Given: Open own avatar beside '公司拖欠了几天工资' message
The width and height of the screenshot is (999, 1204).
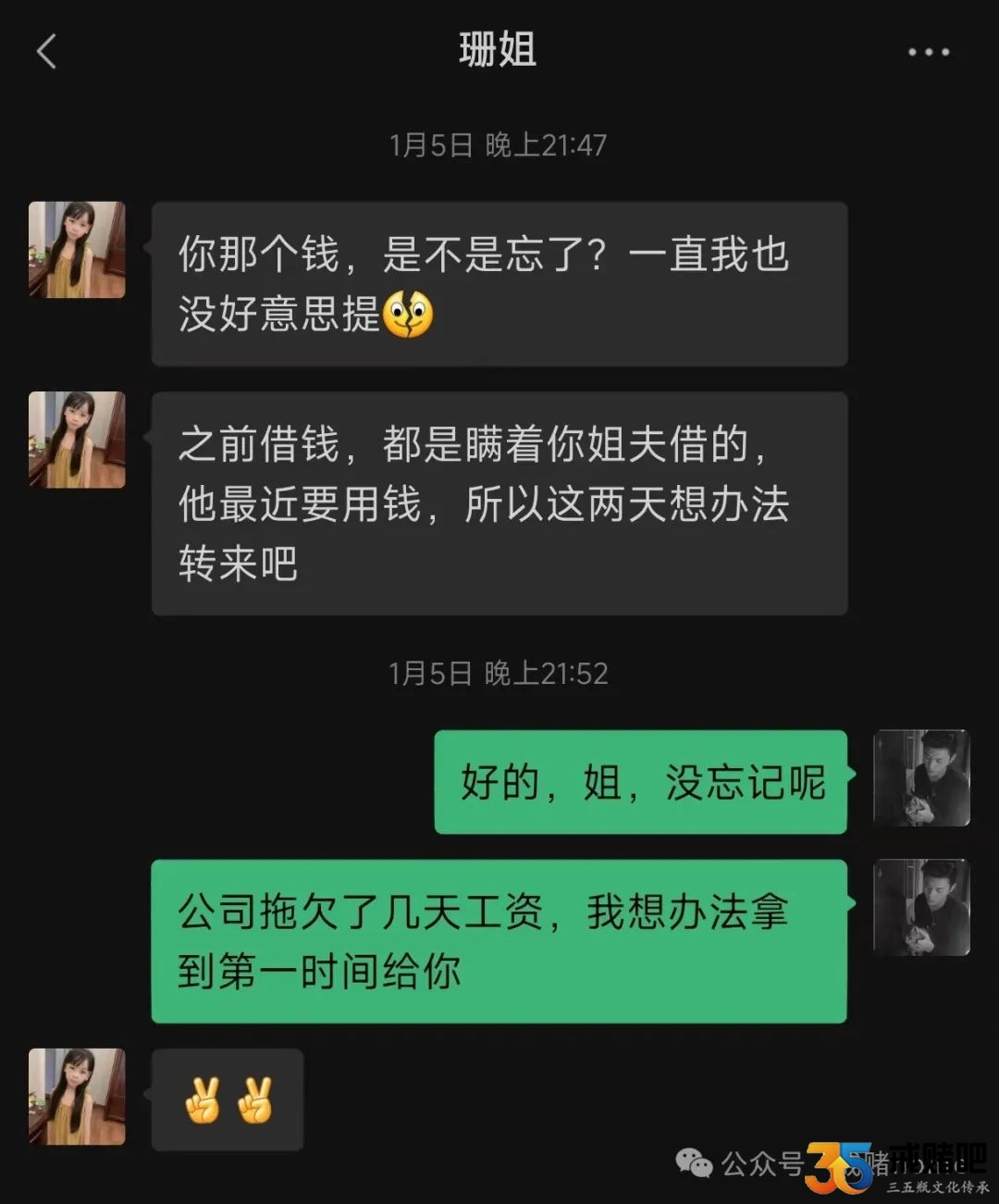Looking at the screenshot, I should [921, 907].
